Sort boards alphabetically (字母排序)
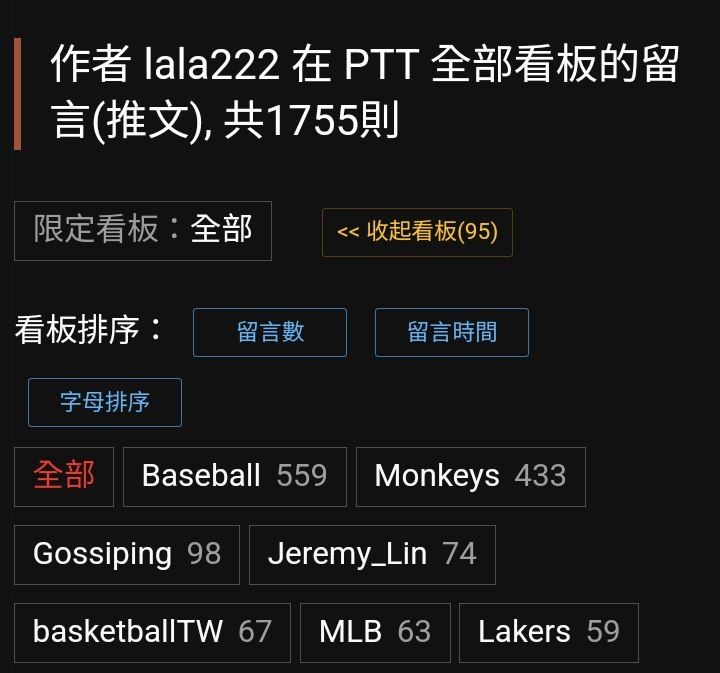 click(x=105, y=403)
